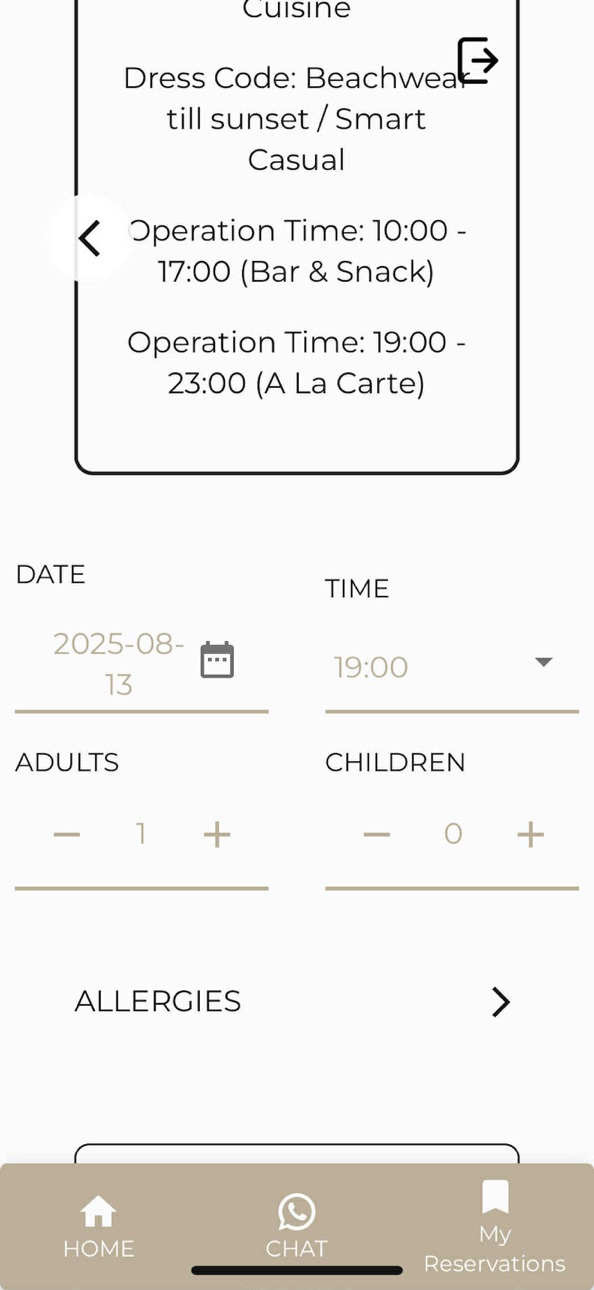Screen dimensions: 594x1290
Task: Go to My Reservations tab
Action: point(495,1227)
